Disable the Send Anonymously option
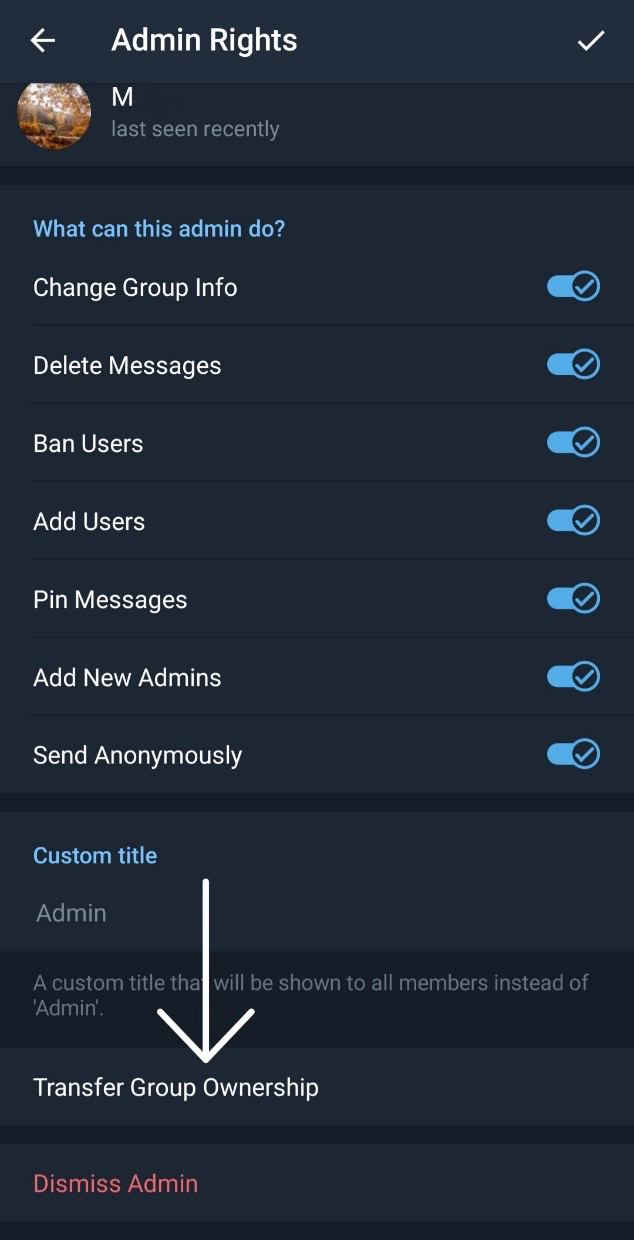 pyautogui.click(x=573, y=755)
